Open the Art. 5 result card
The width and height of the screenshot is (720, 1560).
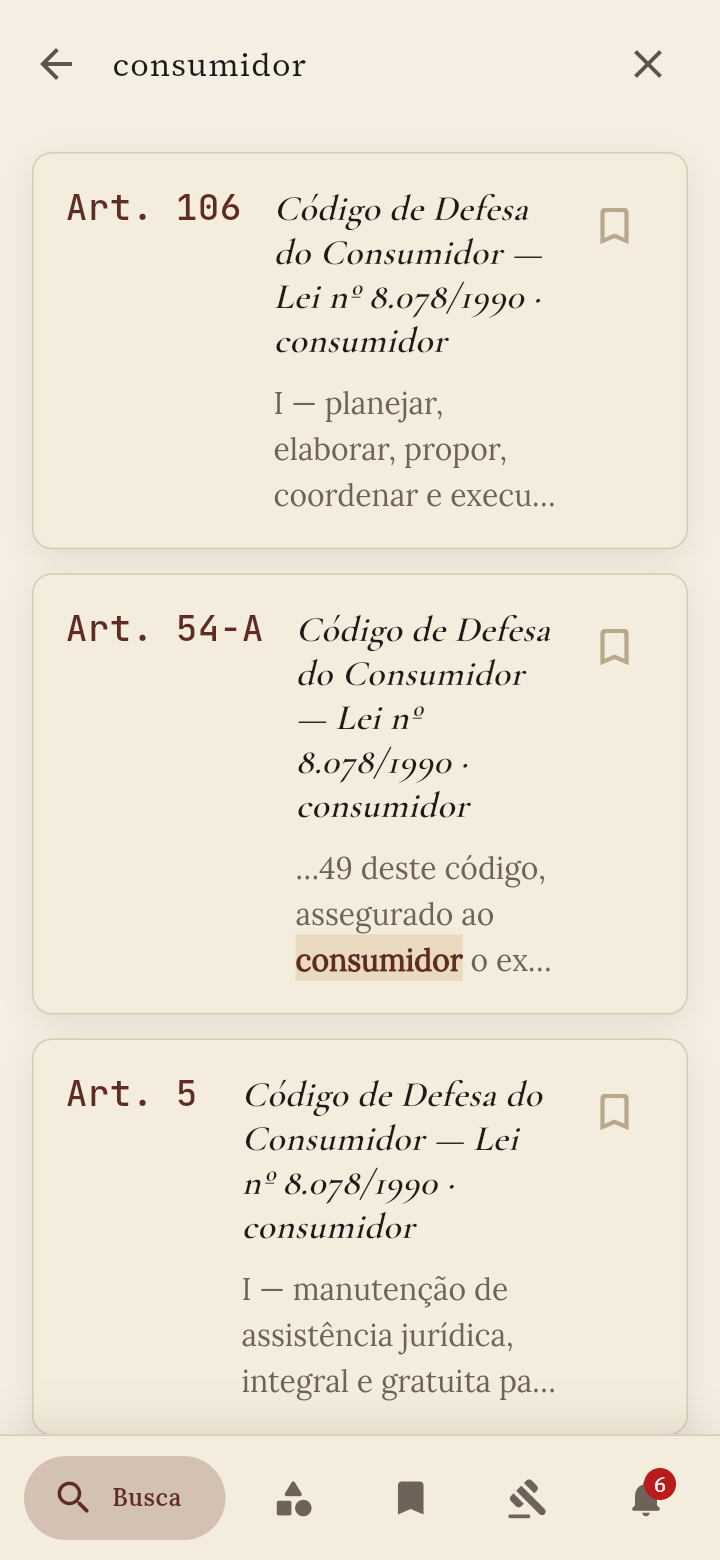[x=360, y=1237]
